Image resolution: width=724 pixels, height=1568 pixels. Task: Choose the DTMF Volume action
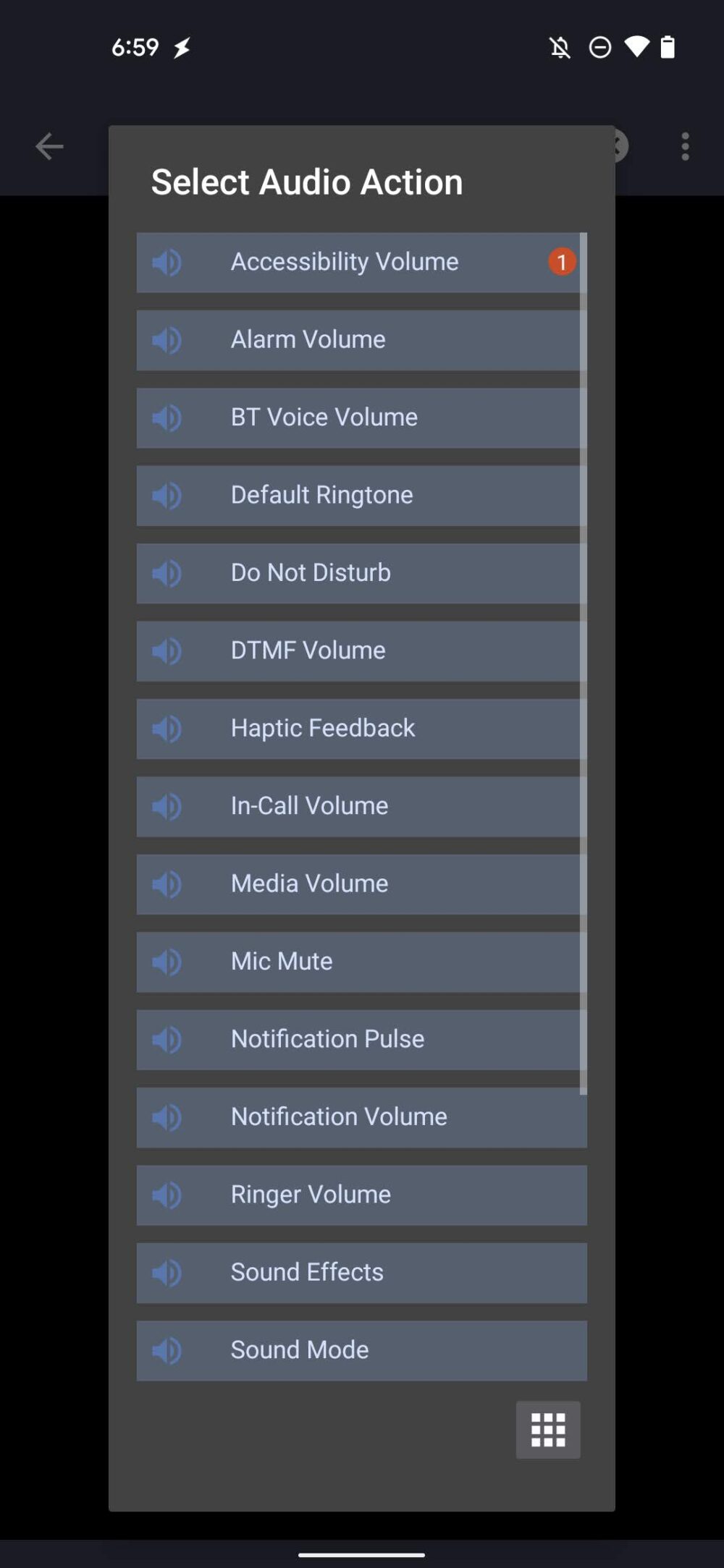point(361,650)
